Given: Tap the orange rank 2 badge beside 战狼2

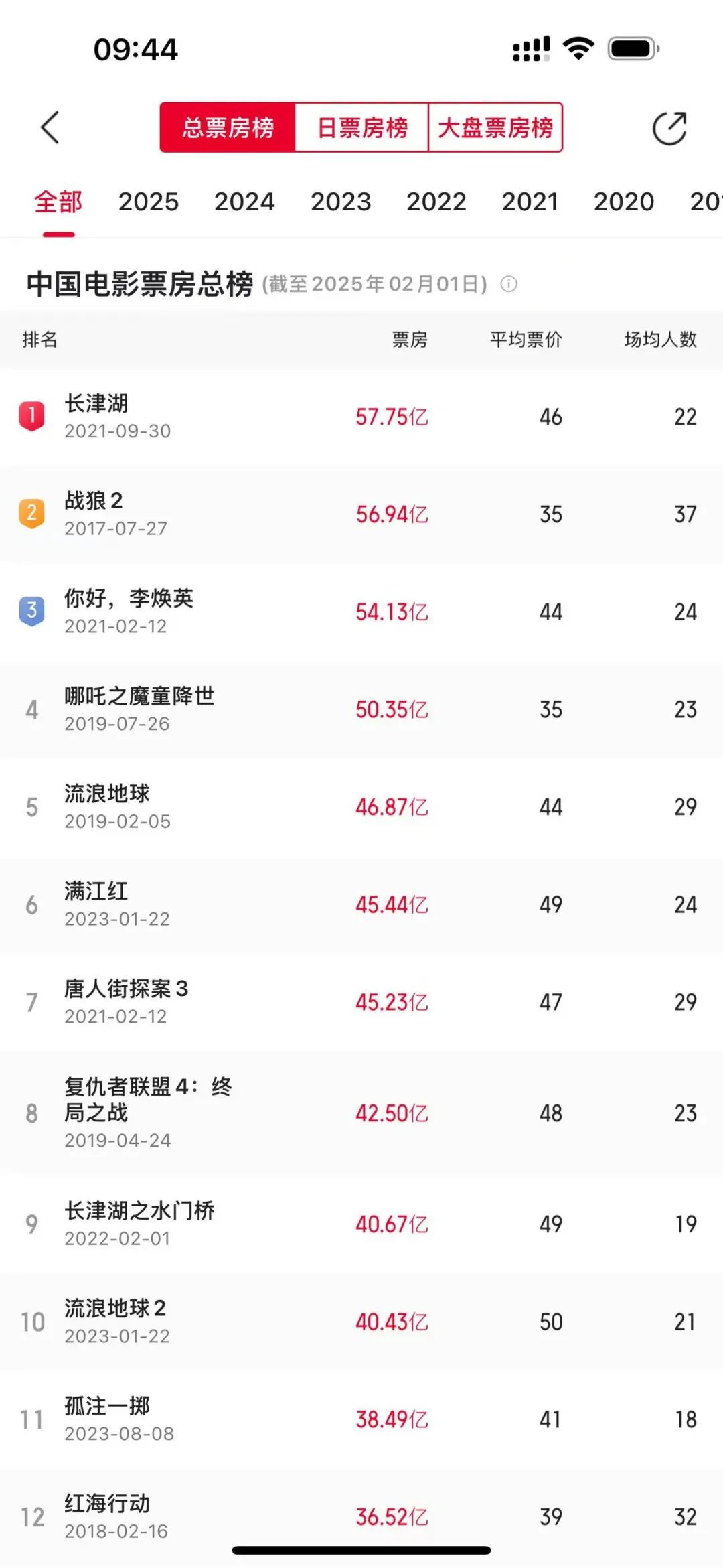Looking at the screenshot, I should pyautogui.click(x=31, y=512).
